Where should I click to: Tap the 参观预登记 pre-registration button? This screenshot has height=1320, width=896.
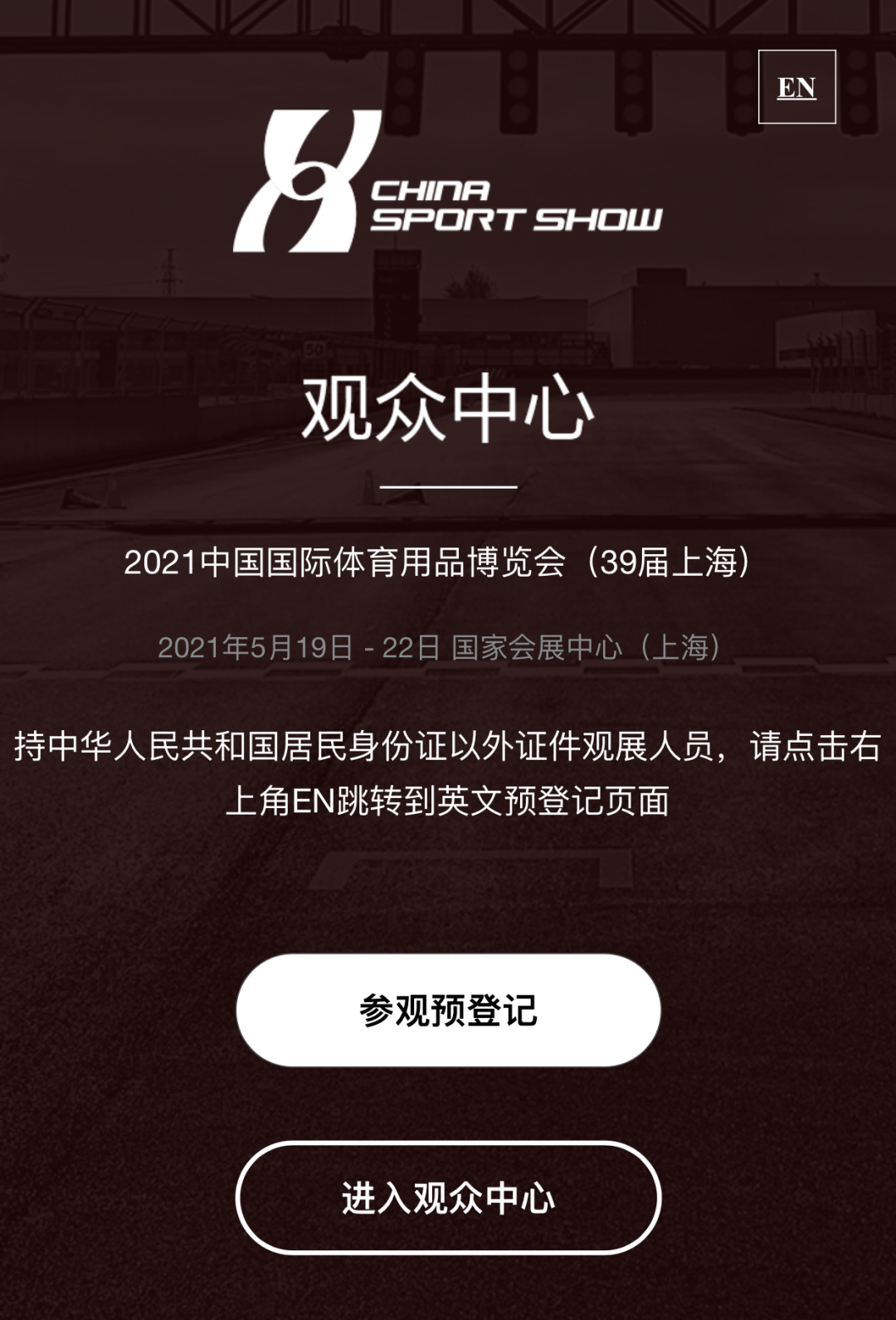point(448,1010)
